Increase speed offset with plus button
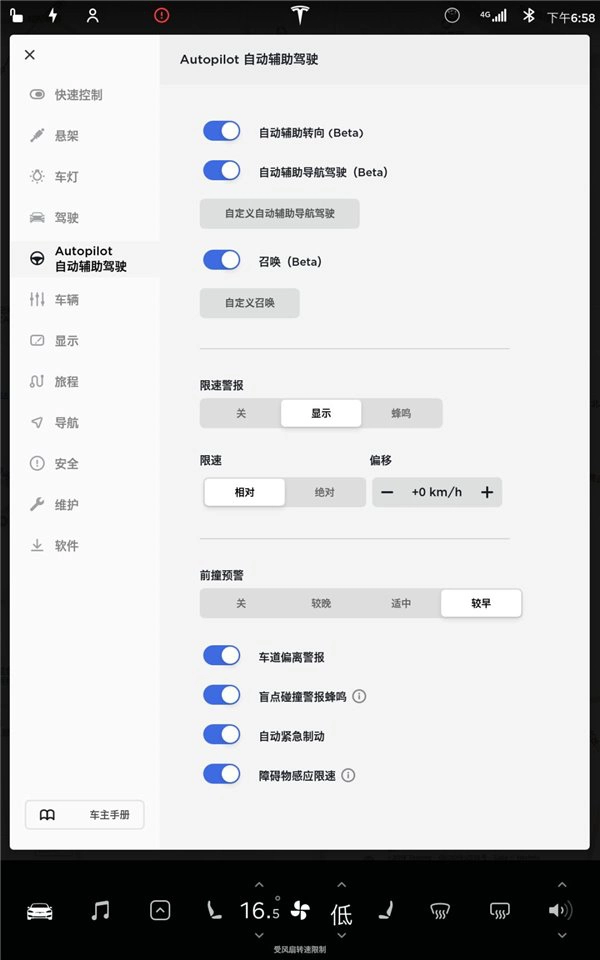The image size is (600, 960). [487, 492]
